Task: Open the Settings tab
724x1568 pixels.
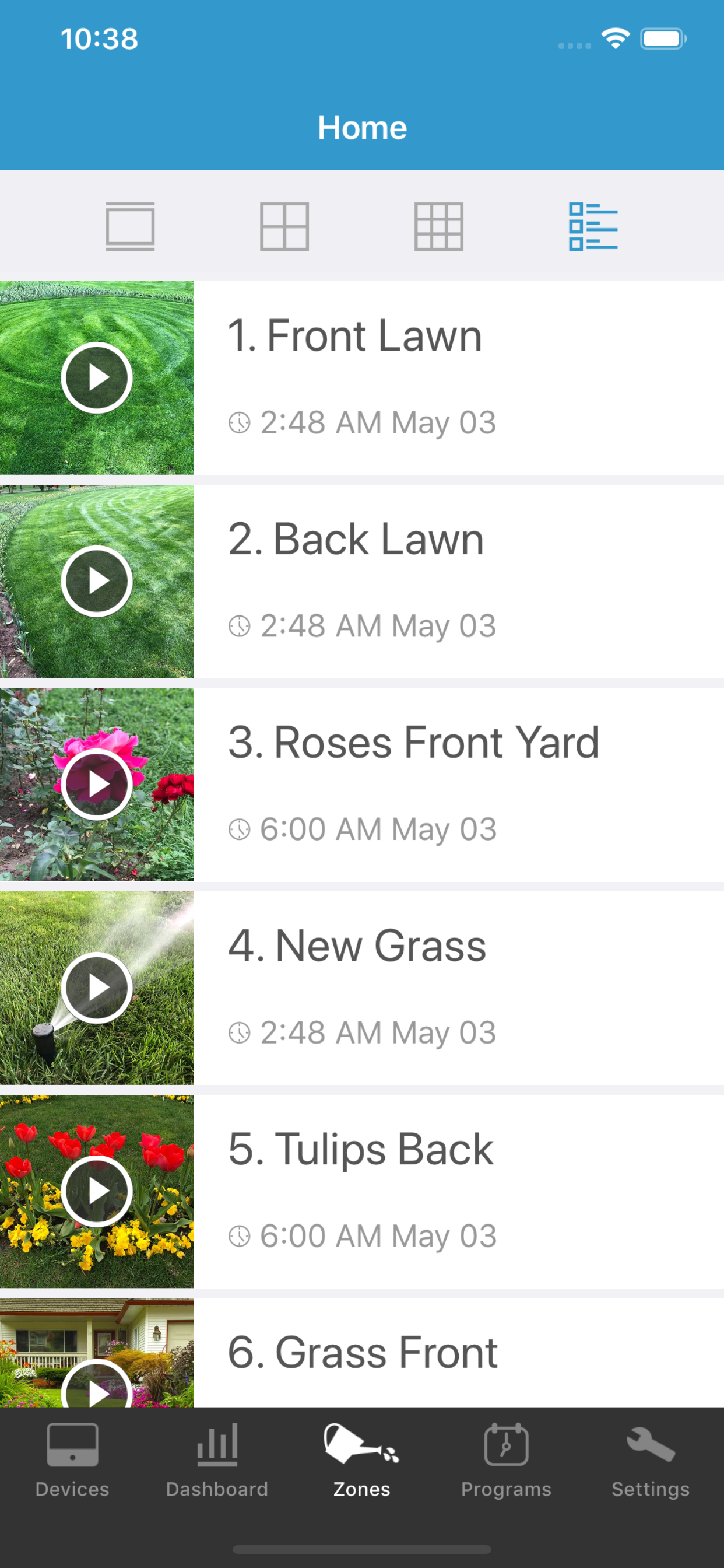Action: [x=651, y=1461]
